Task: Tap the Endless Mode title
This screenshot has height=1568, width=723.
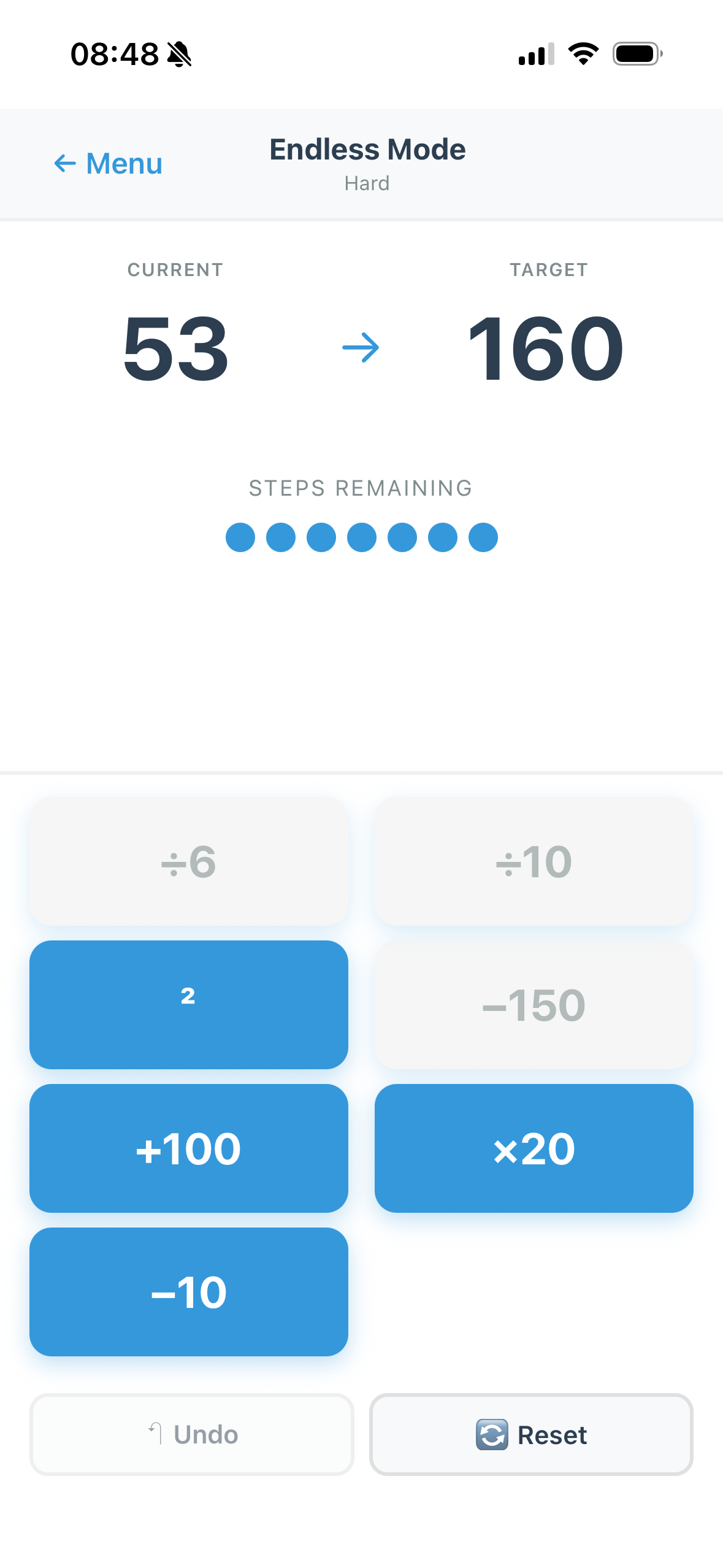Action: [367, 148]
